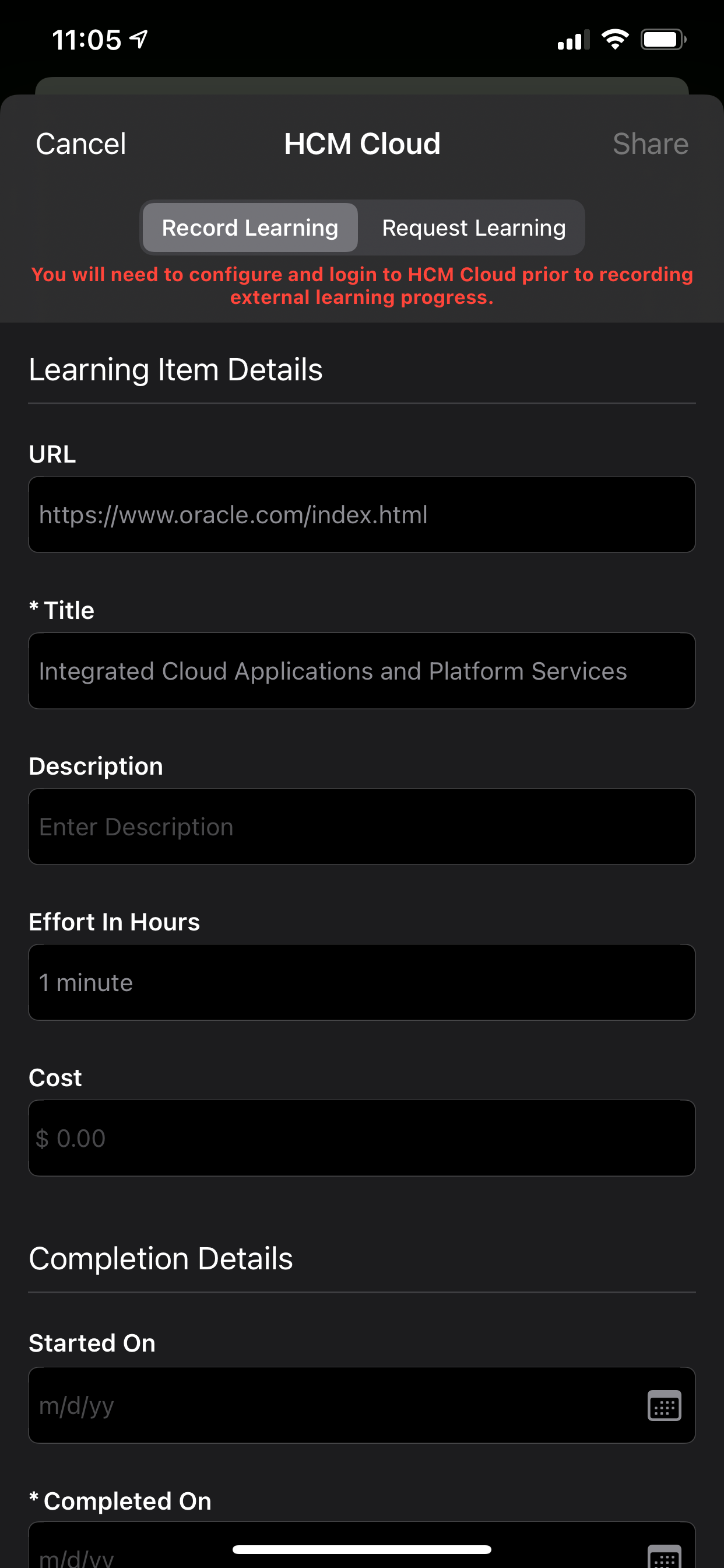Switch to Request Learning tab
The width and height of the screenshot is (724, 1568).
point(473,228)
